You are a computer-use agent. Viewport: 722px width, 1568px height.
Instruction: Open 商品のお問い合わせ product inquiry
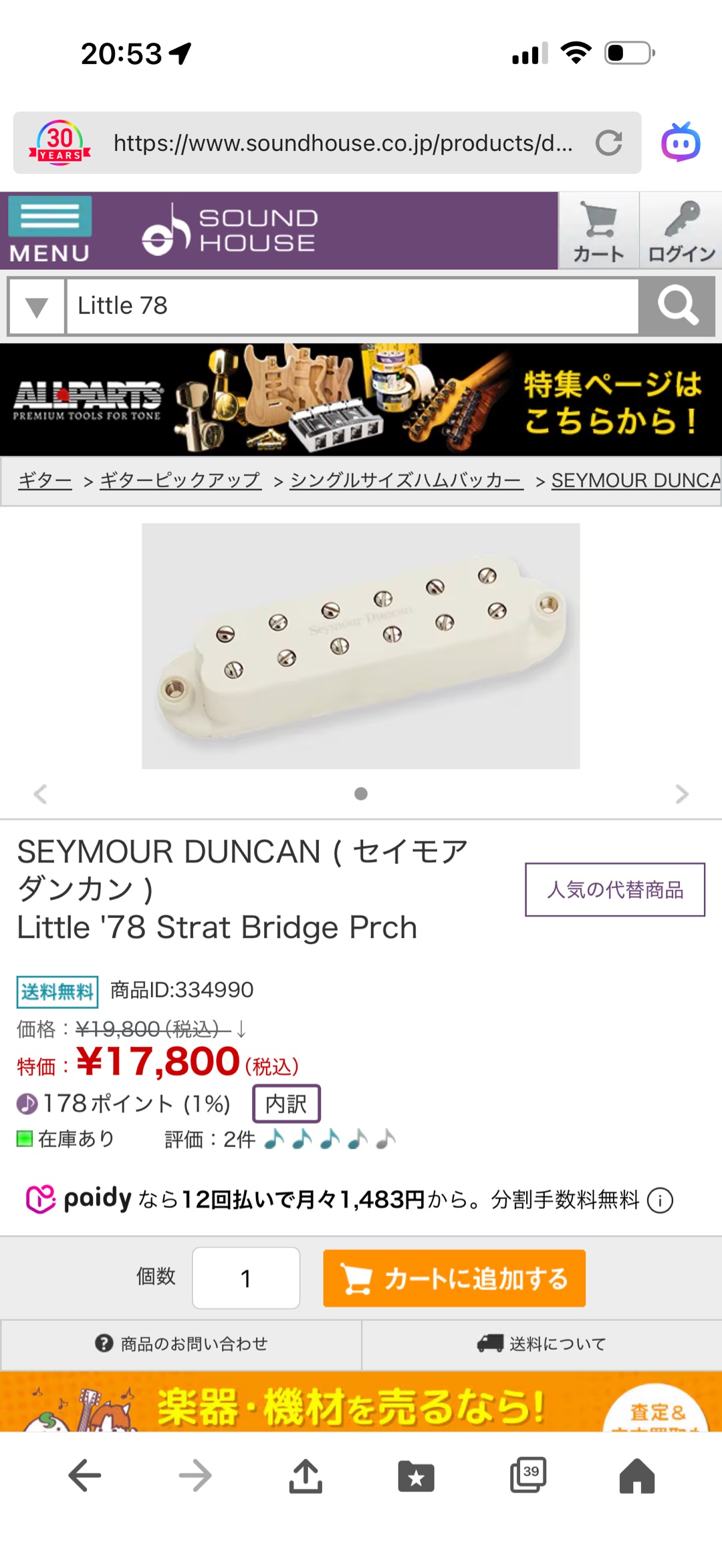tap(181, 1344)
